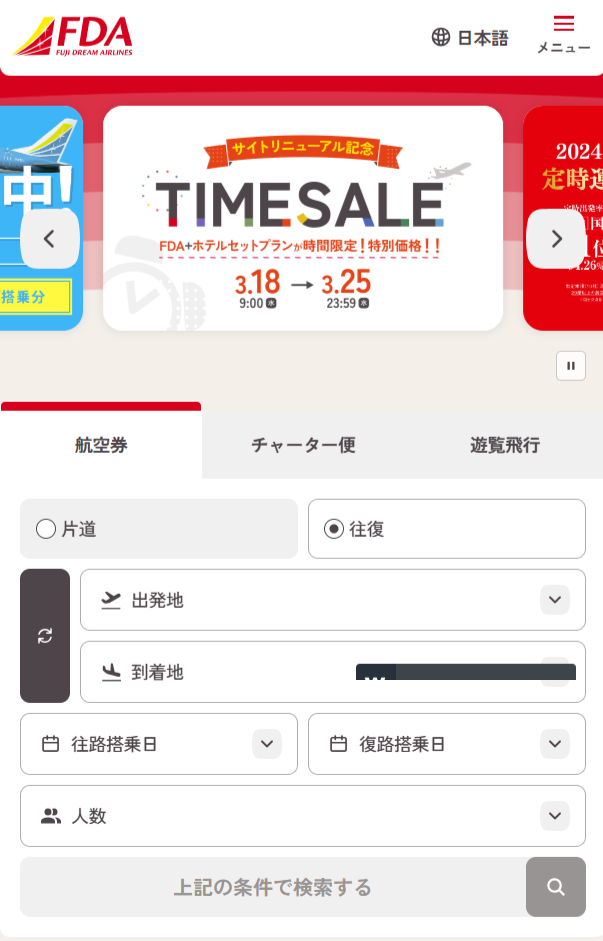Open the メニュー hamburger menu
Screen dimensions: 603x941
pyautogui.click(x=563, y=35)
